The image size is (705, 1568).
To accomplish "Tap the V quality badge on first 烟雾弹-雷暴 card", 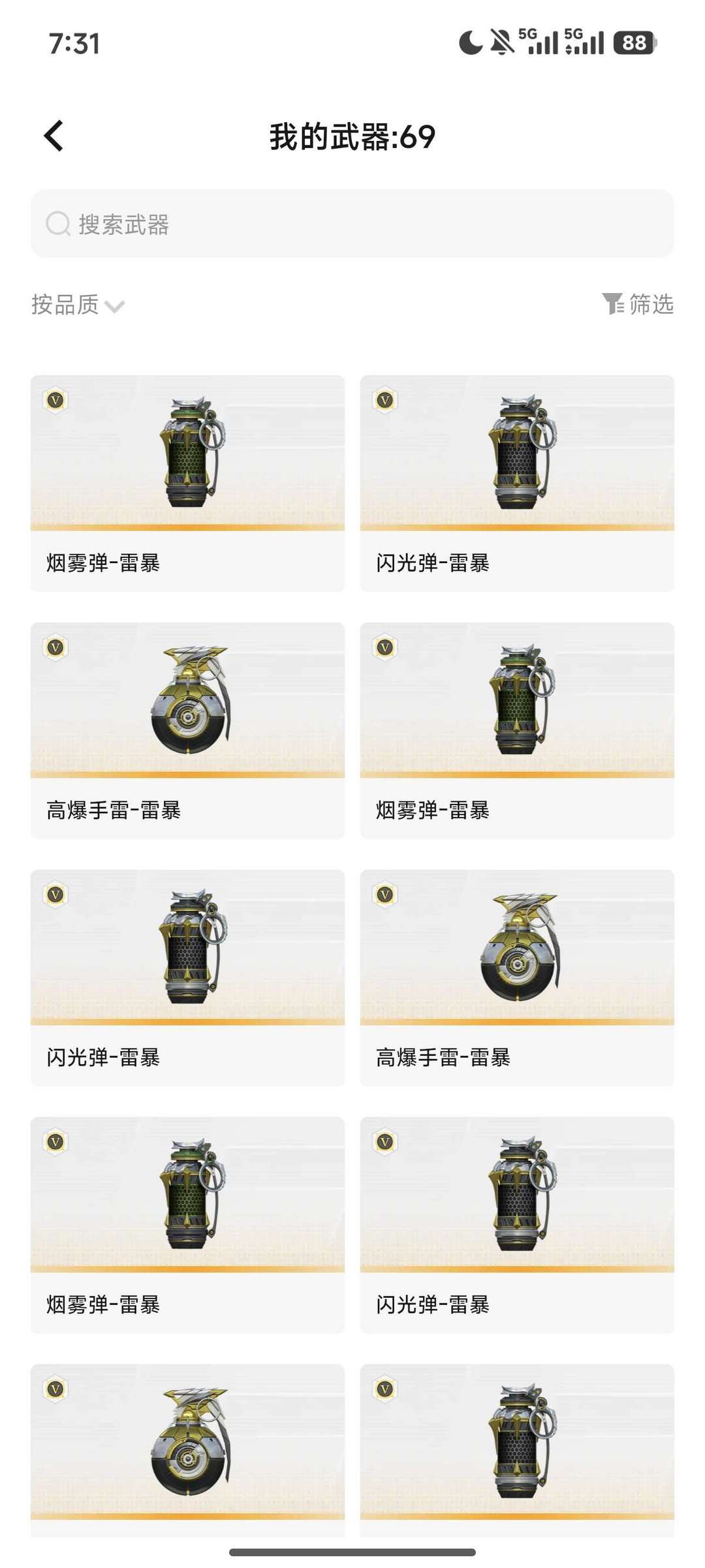I will 55,400.
